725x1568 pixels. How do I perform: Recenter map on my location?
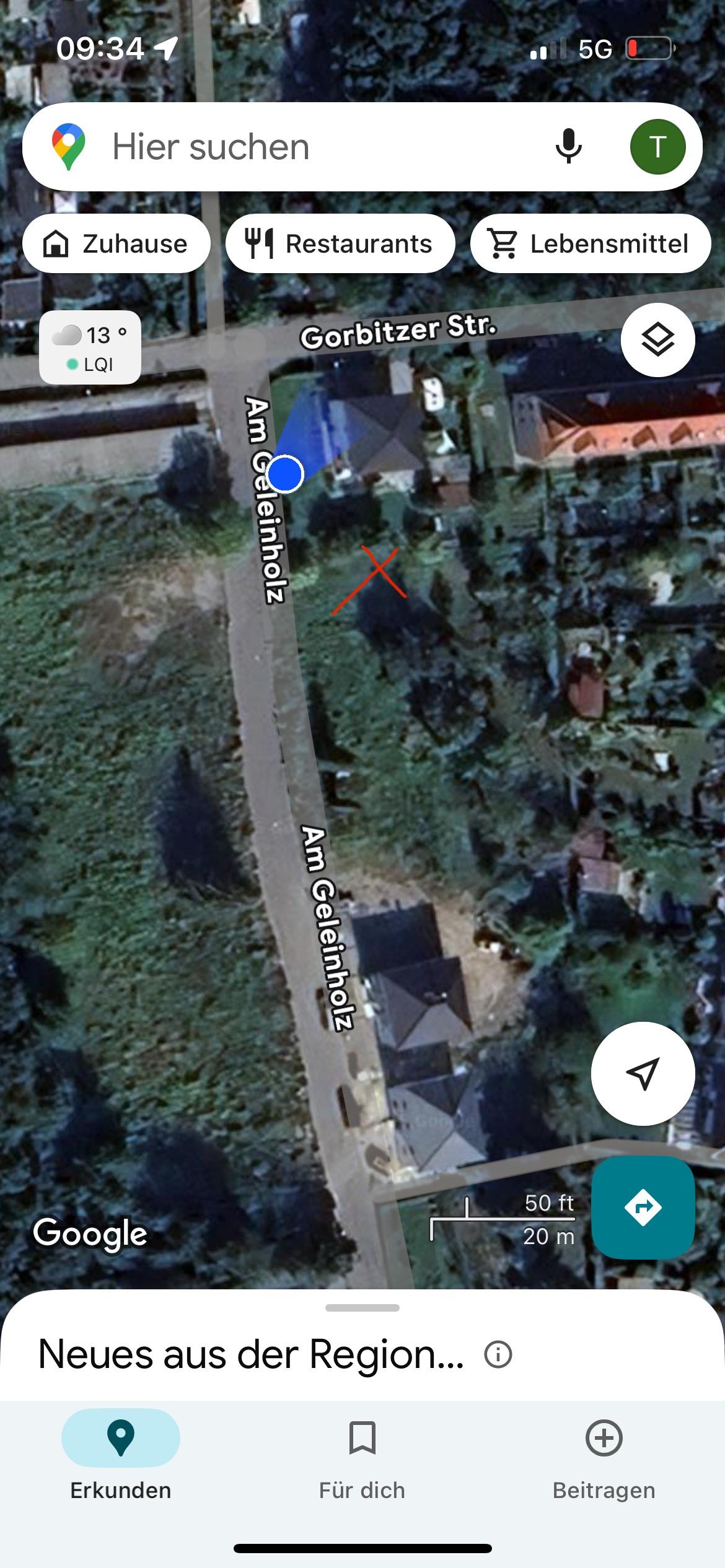point(643,1073)
